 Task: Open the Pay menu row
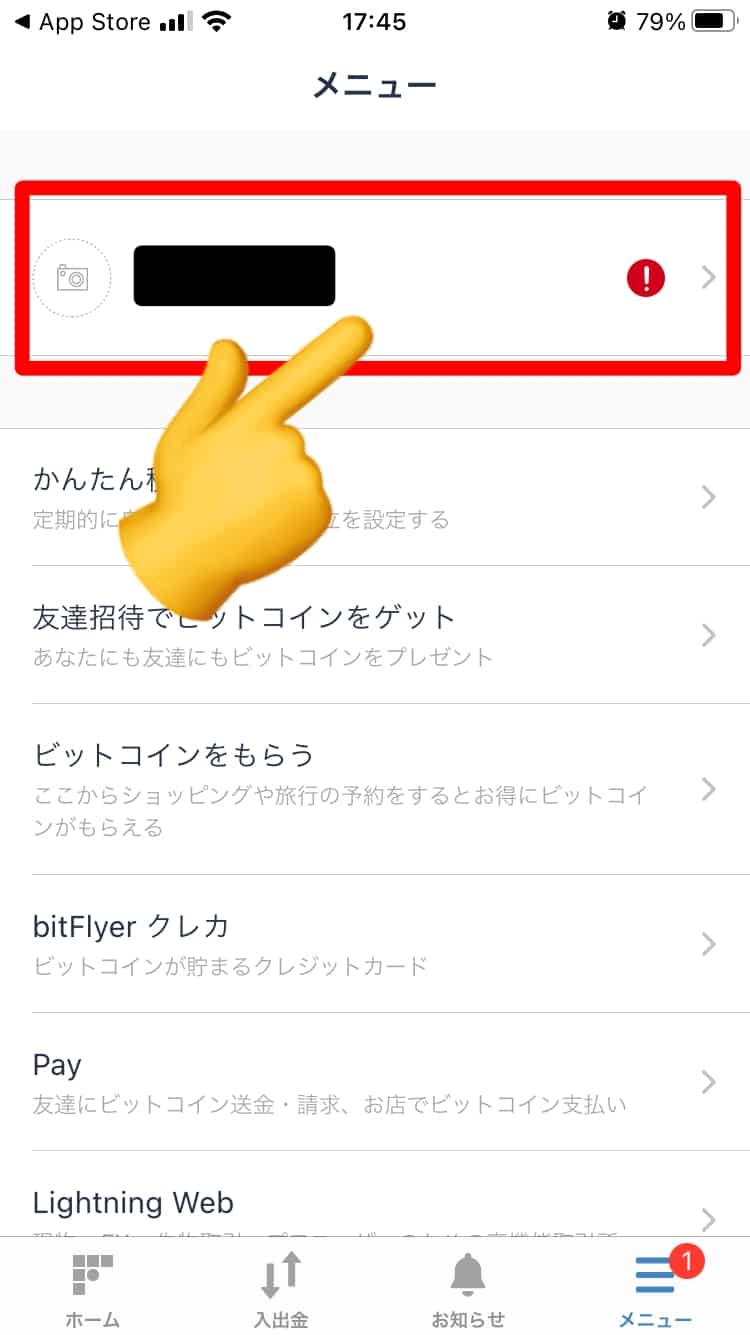375,1081
